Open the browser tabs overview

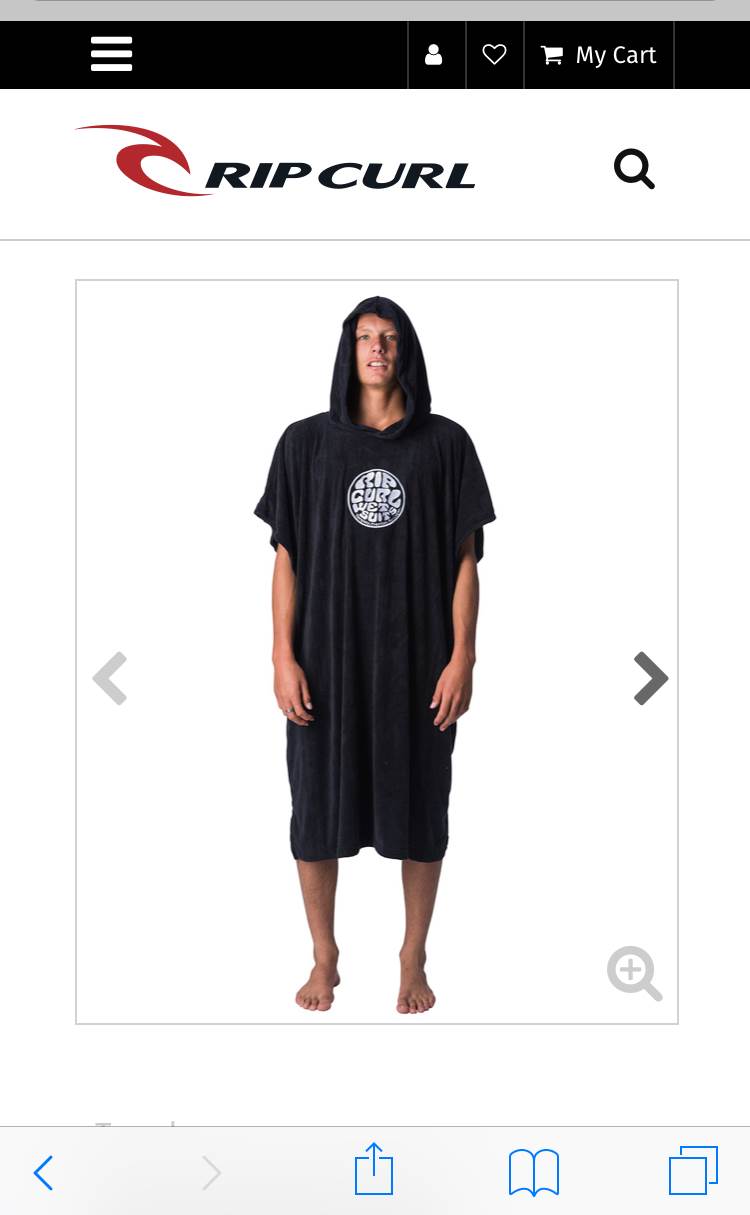(x=693, y=1171)
